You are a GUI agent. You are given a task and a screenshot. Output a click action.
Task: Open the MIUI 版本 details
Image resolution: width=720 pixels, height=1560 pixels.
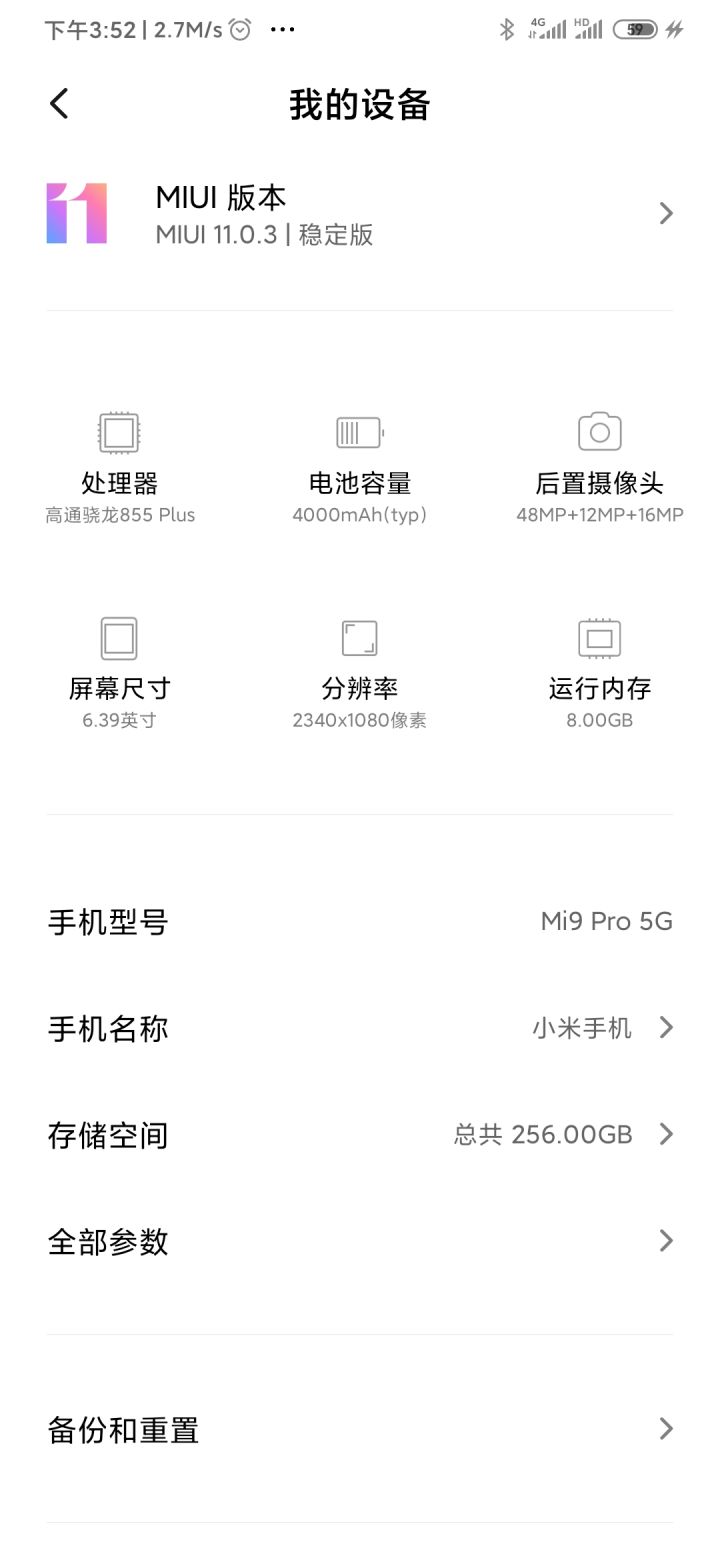(x=360, y=214)
